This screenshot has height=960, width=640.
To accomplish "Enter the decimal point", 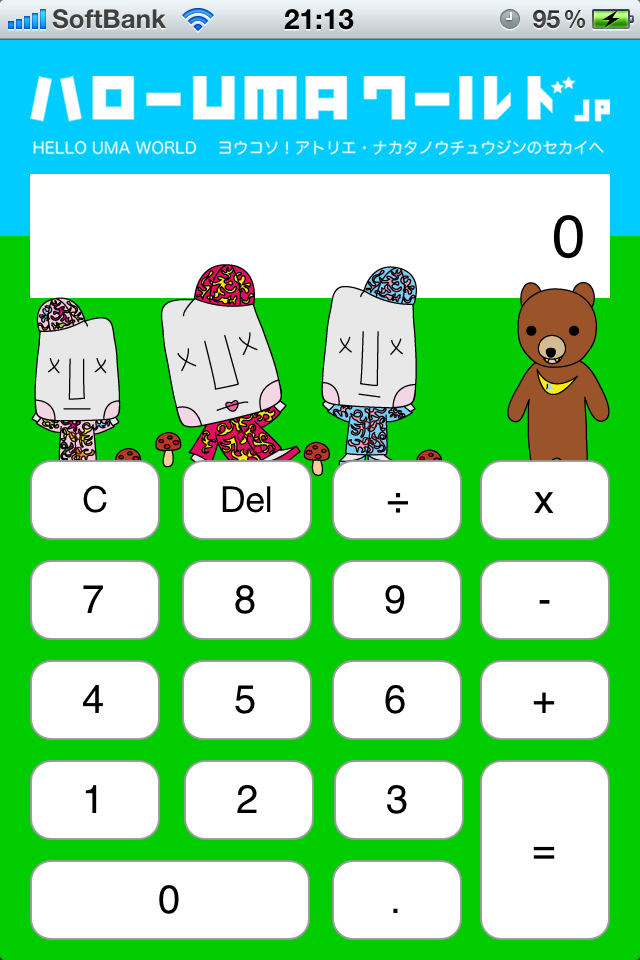I will click(396, 900).
